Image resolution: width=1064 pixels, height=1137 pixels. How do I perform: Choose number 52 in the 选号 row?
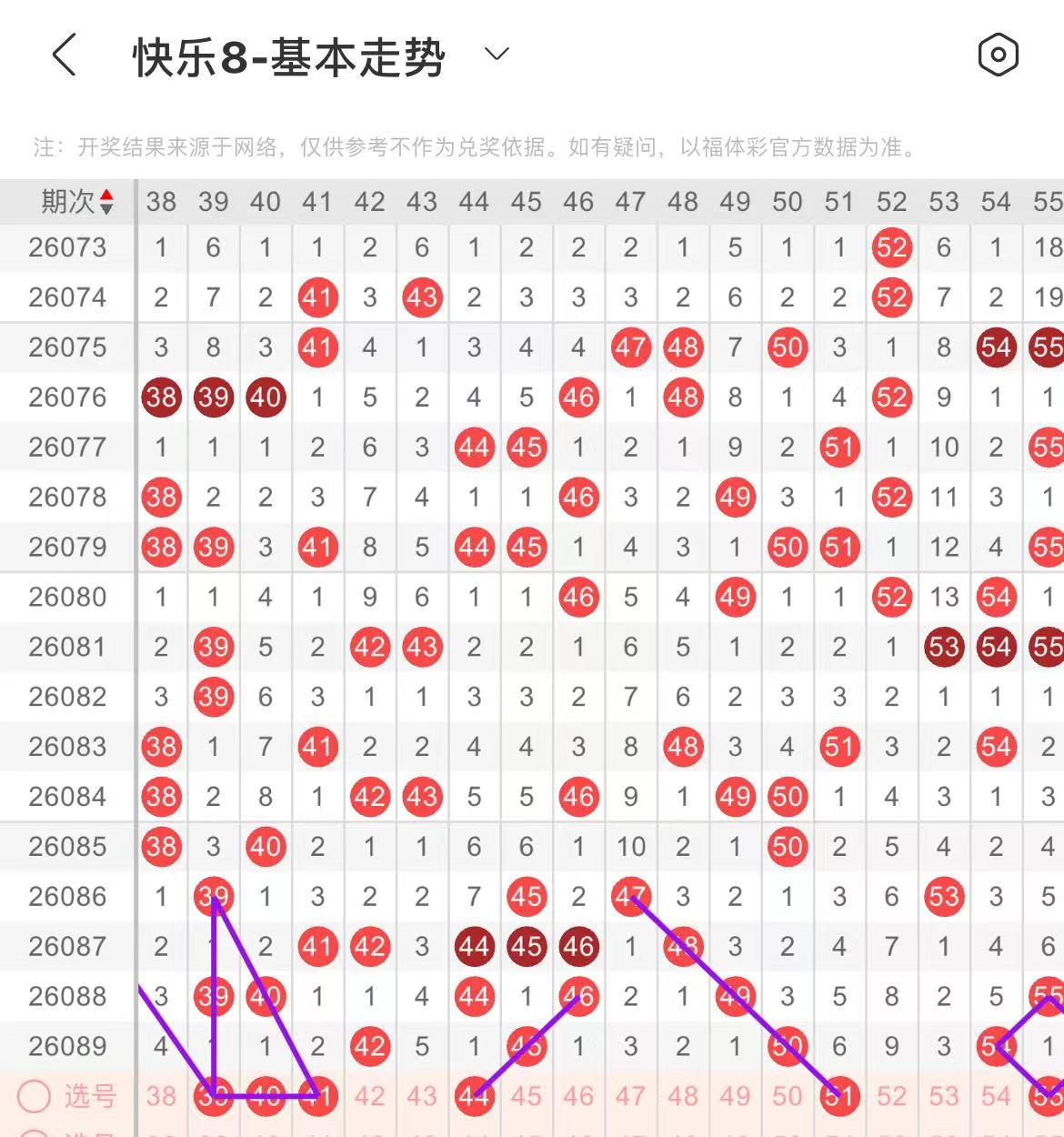(x=891, y=1096)
